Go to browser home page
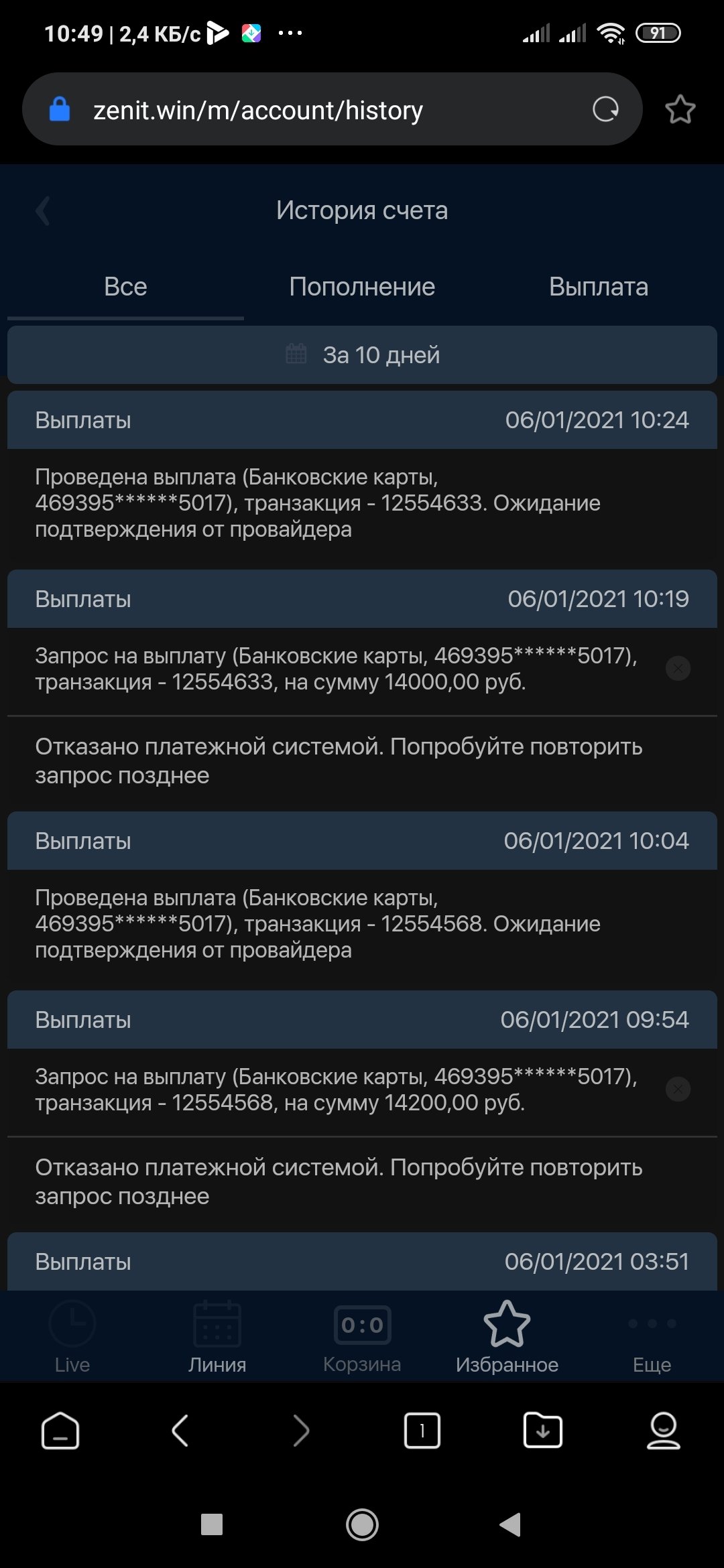724x1568 pixels. [60, 1431]
